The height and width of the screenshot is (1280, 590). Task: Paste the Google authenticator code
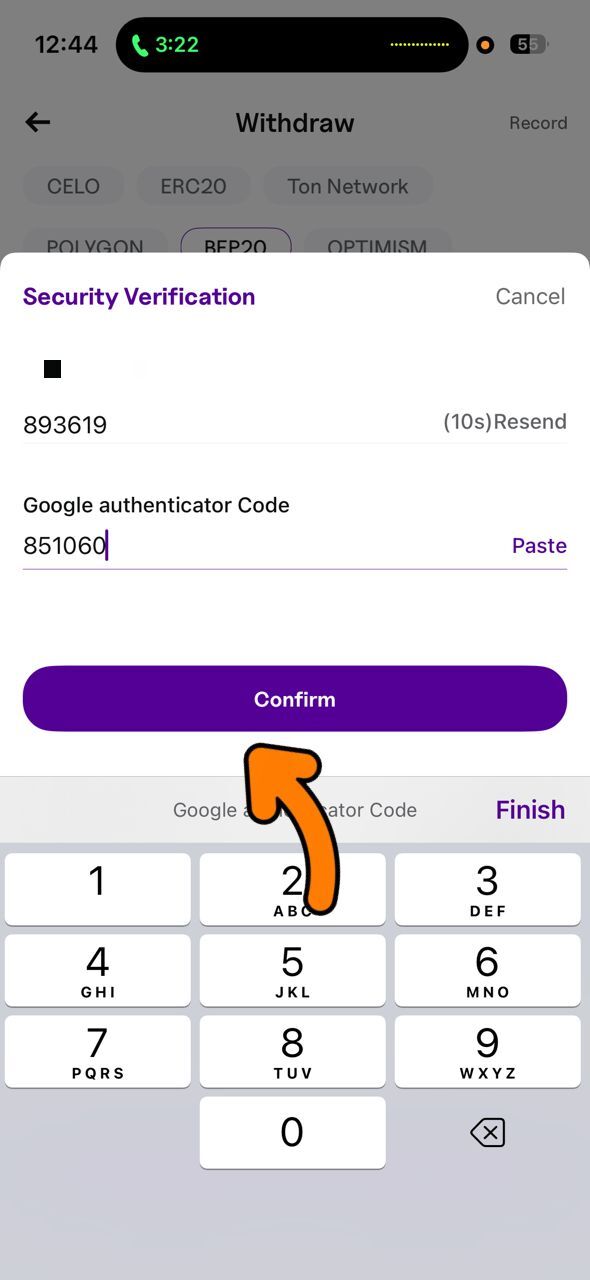tap(539, 546)
